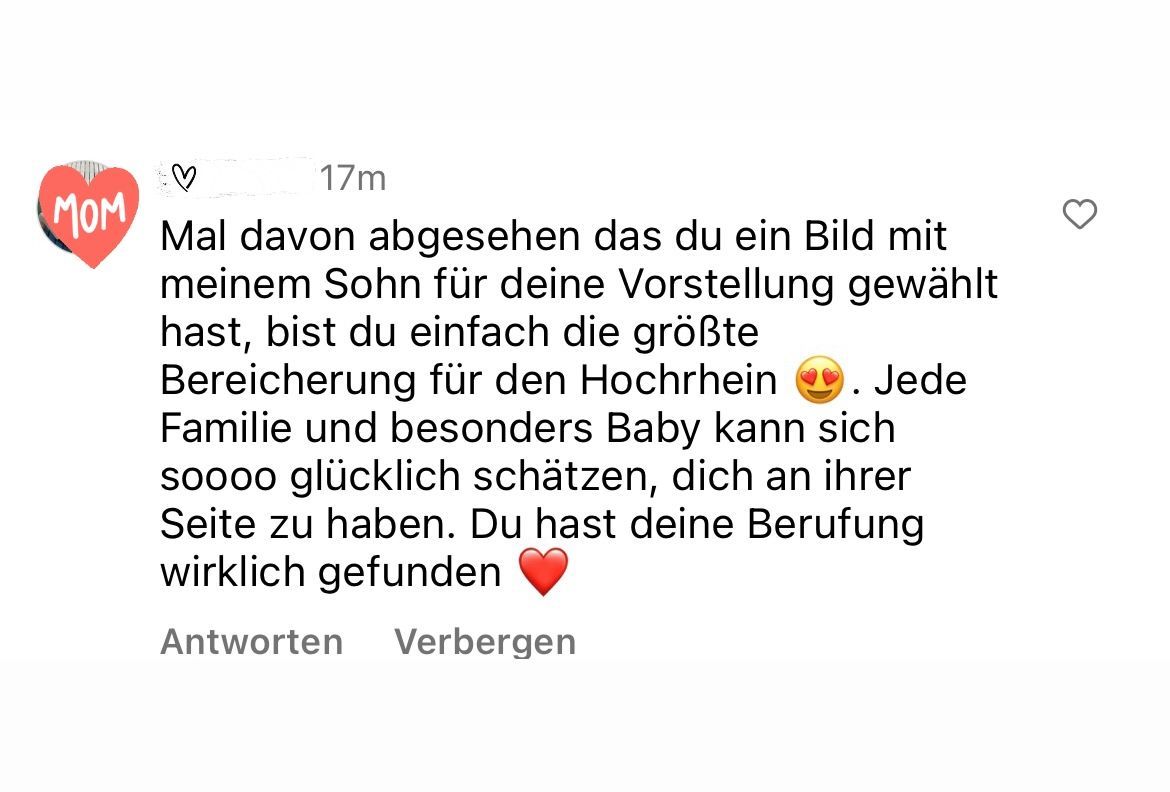Hide the comment via Verbergen
The height and width of the screenshot is (792, 1170).
pyautogui.click(x=485, y=641)
